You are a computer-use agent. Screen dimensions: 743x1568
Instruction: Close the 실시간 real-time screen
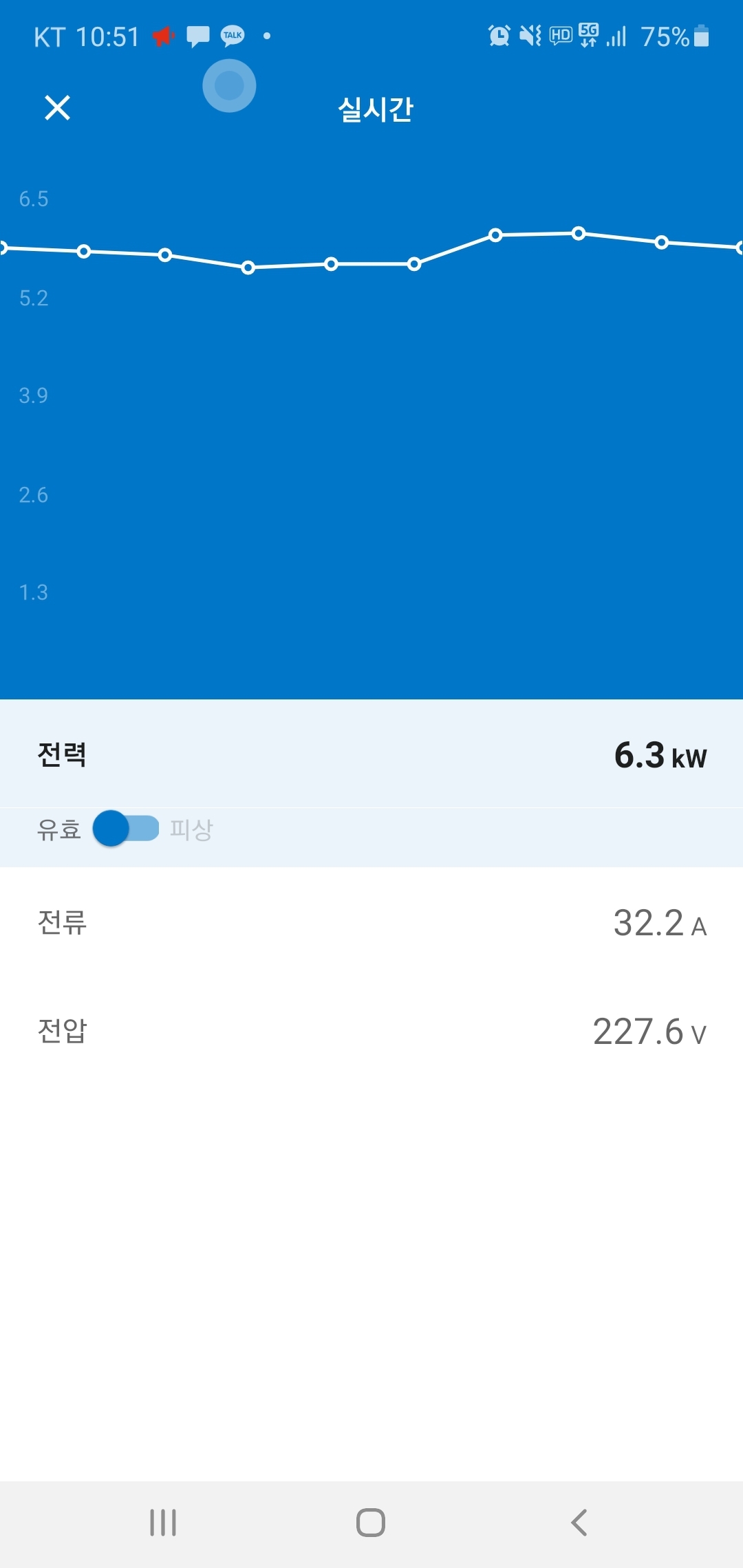[57, 108]
